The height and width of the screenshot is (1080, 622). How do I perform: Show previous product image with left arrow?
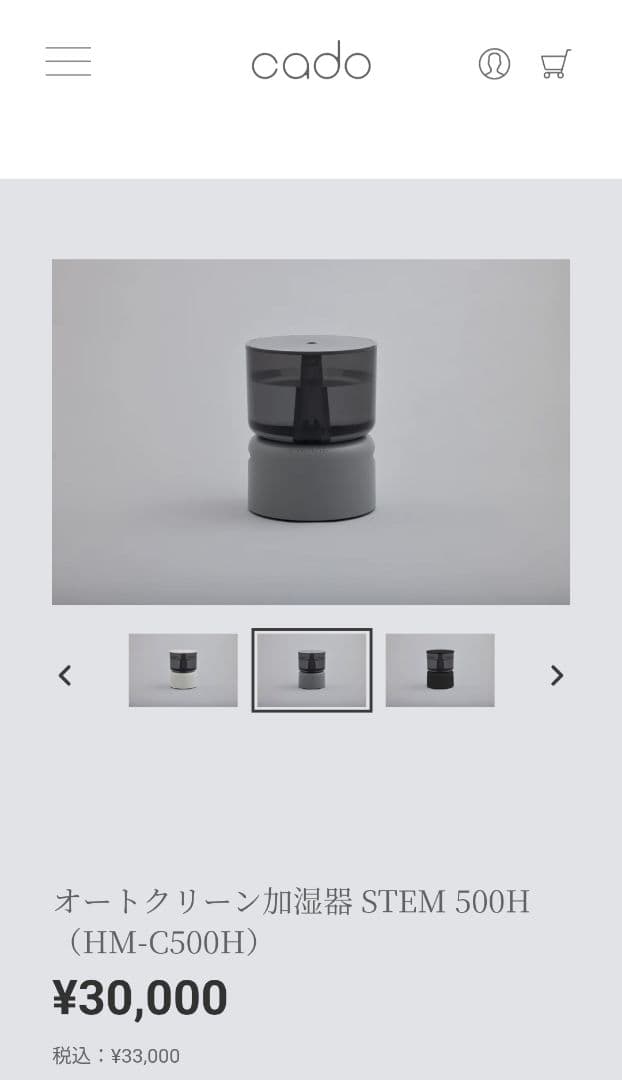coord(65,675)
